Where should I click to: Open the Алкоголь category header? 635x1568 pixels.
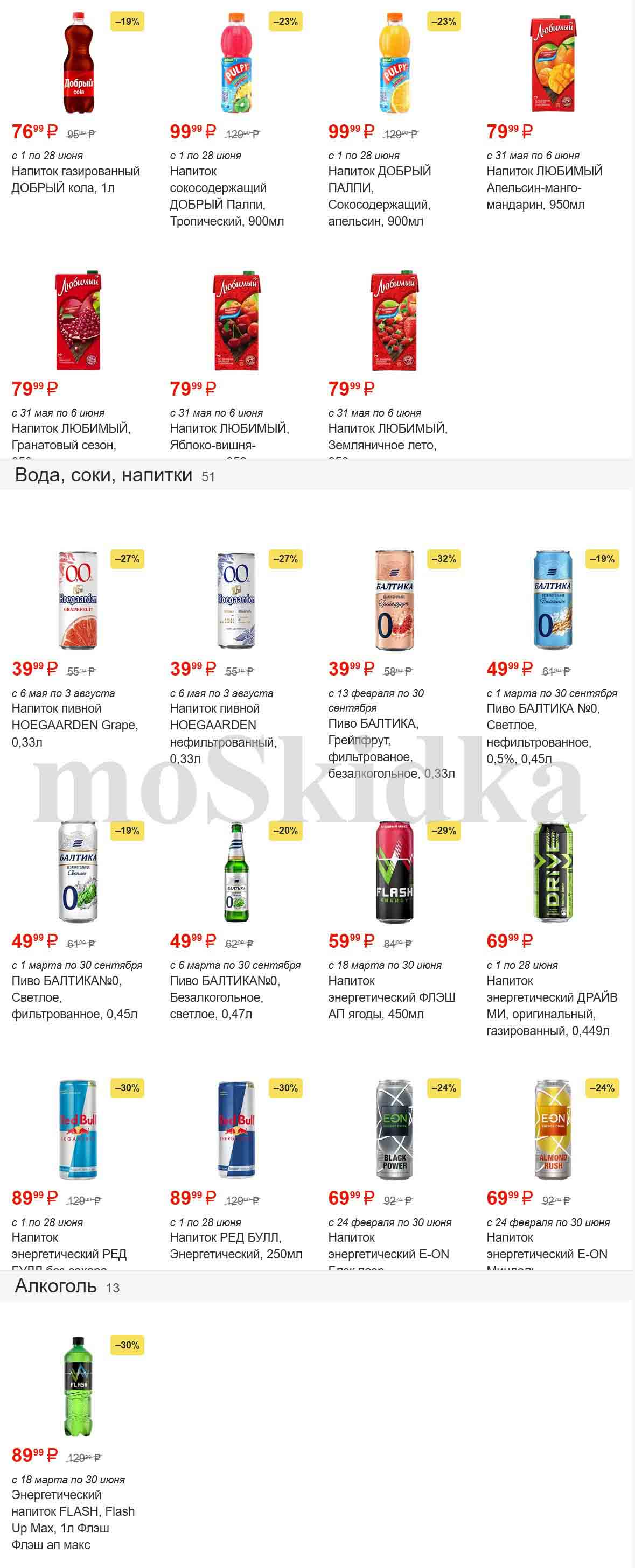[x=56, y=1285]
